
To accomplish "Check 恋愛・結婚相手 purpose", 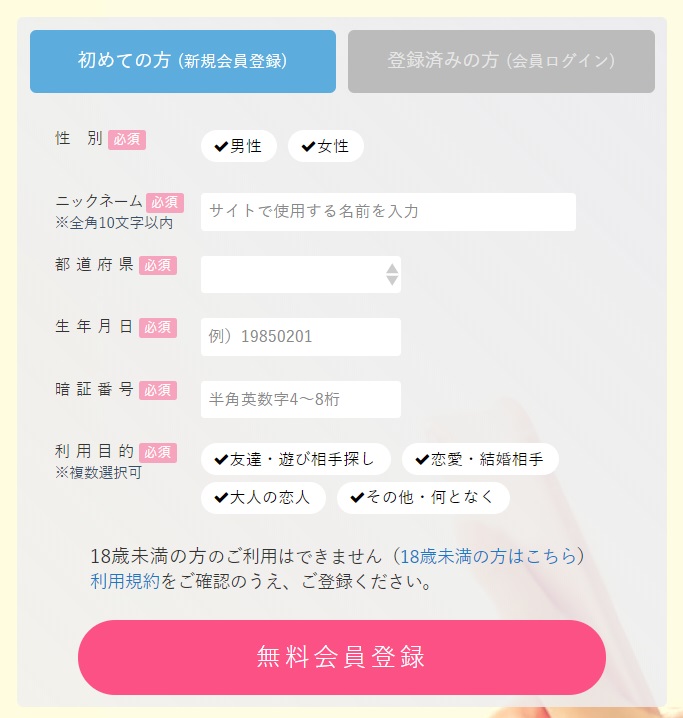I will pos(479,460).
